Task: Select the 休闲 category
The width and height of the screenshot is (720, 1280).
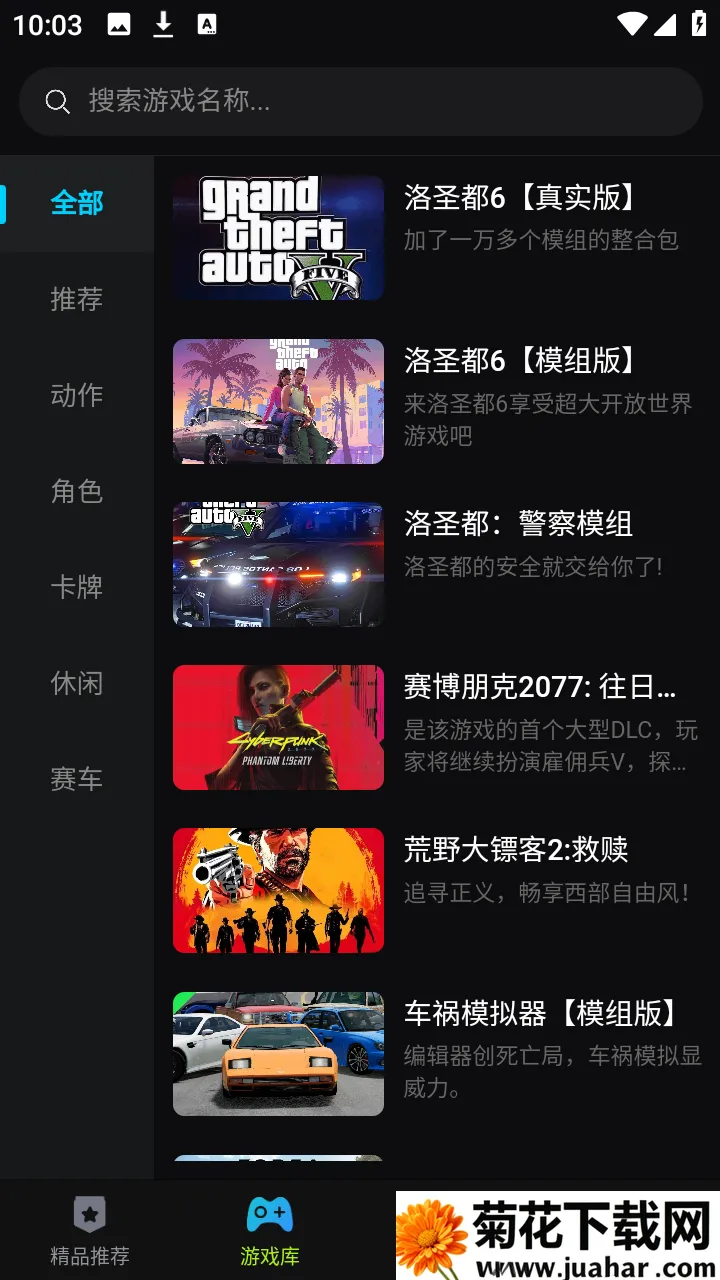Action: [76, 683]
